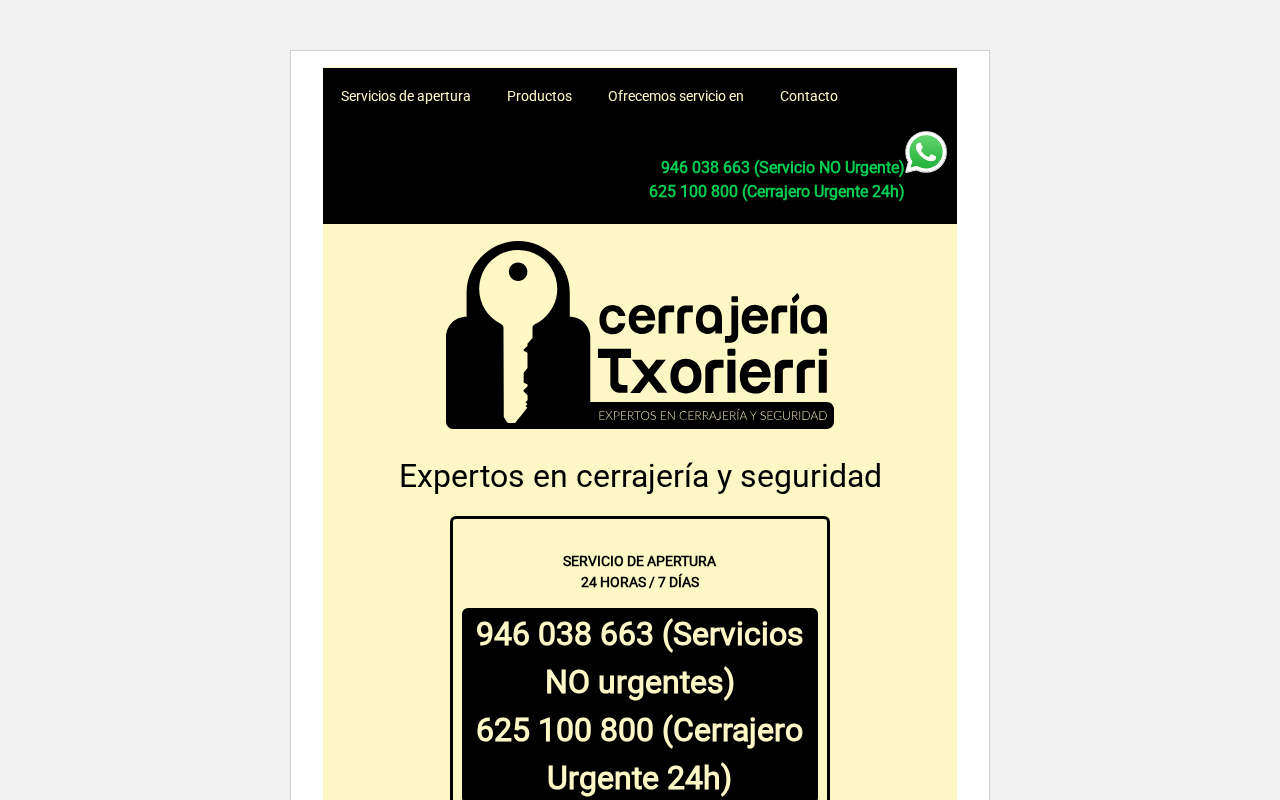Viewport: 1280px width, 800px height.
Task: Tap the black phone numbers box
Action: pyautogui.click(x=640, y=706)
